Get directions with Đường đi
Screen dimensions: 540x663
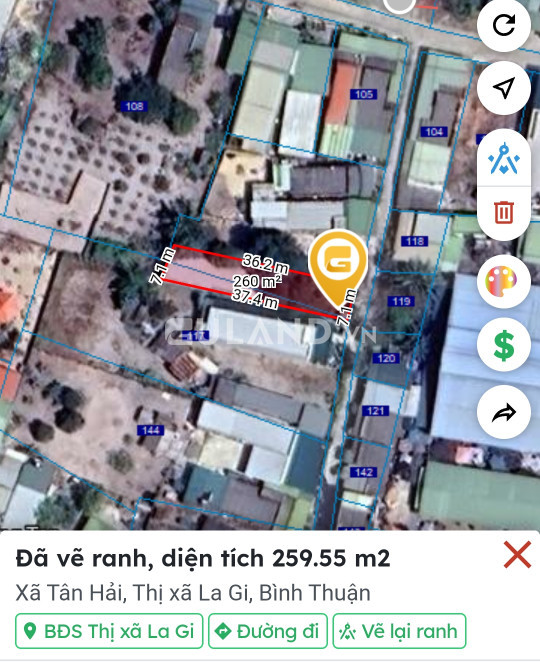268,631
